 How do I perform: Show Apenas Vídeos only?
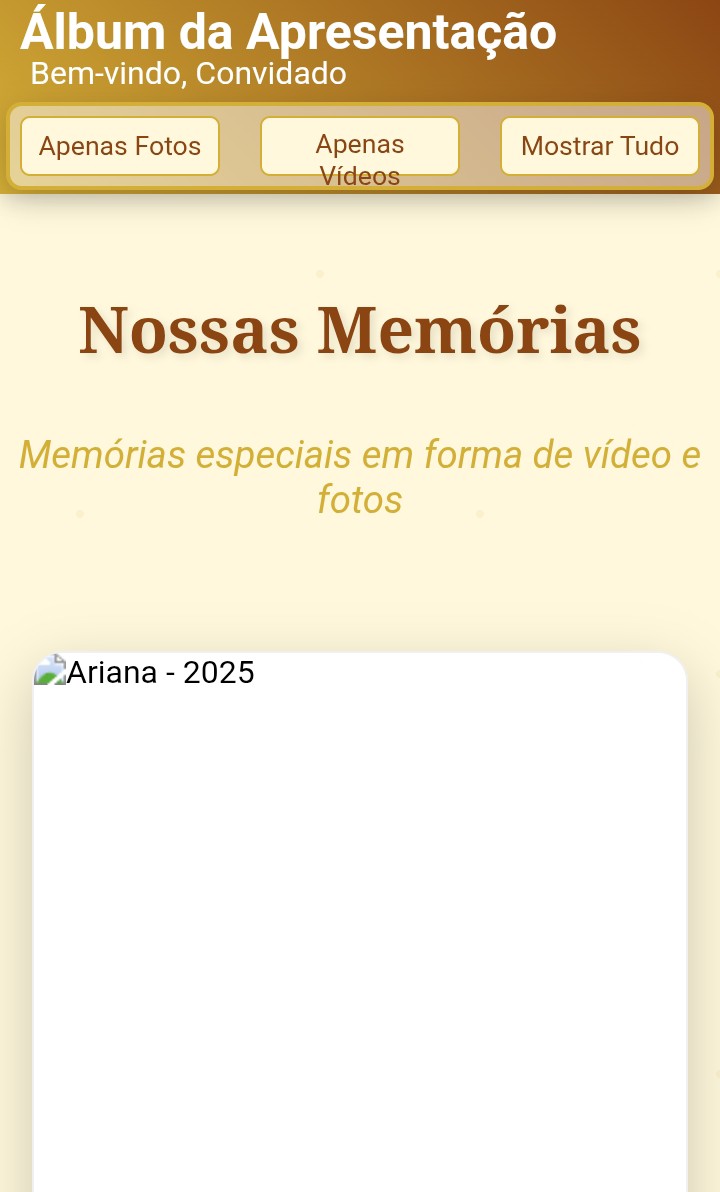[360, 146]
